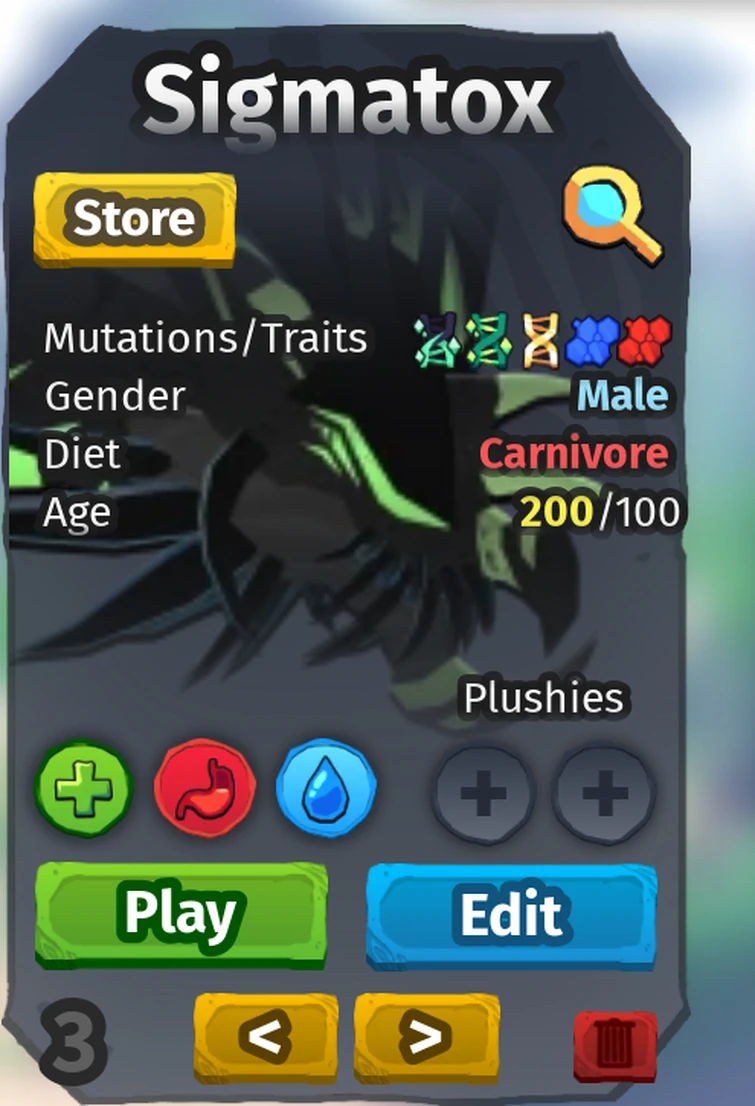755x1106 pixels.
Task: Click the Carnivore diet label
Action: tap(576, 453)
